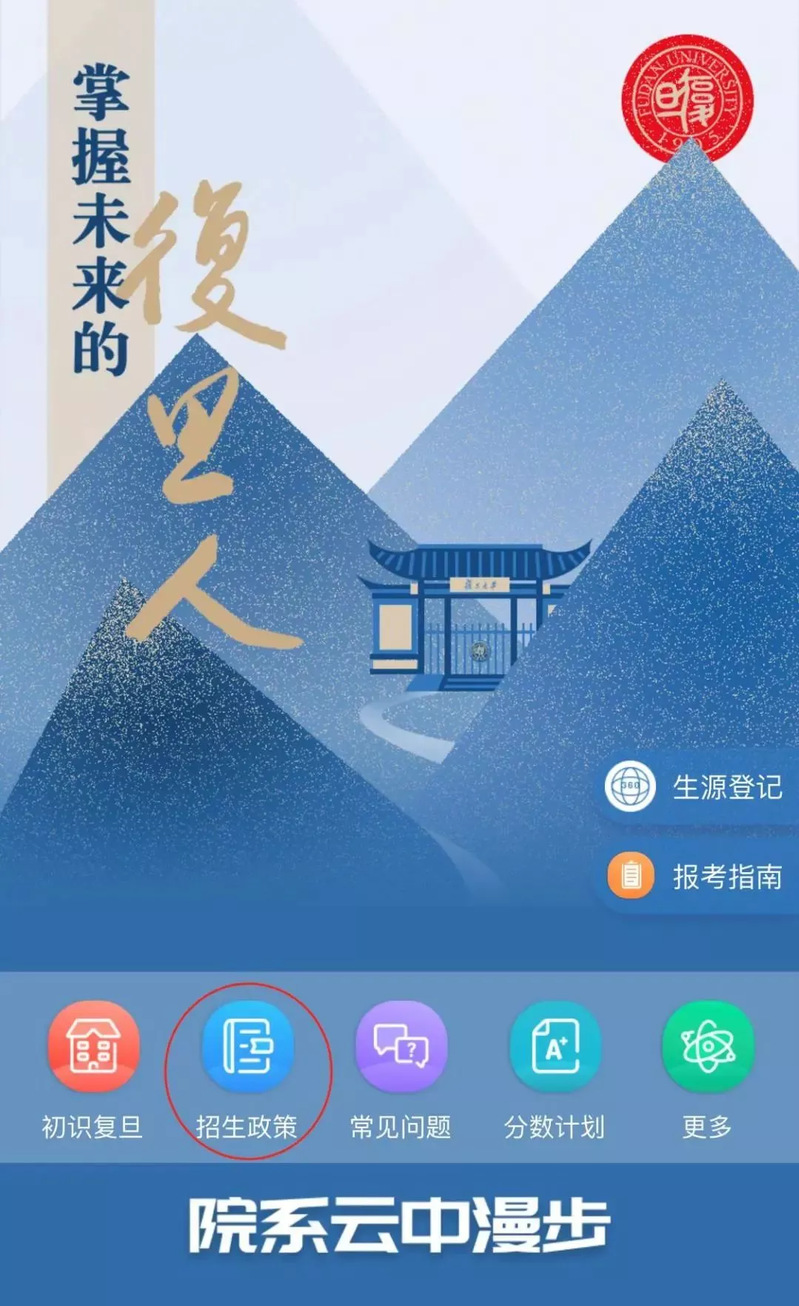View 常见问题 frequently asked questions

click(x=400, y=1048)
